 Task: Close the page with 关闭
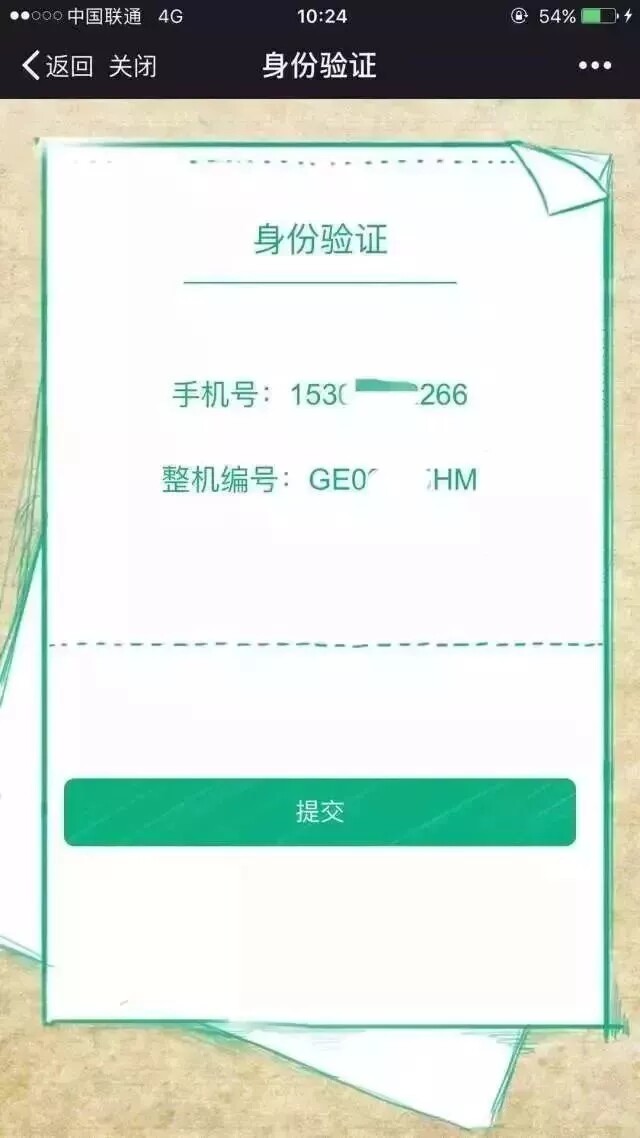[x=132, y=67]
